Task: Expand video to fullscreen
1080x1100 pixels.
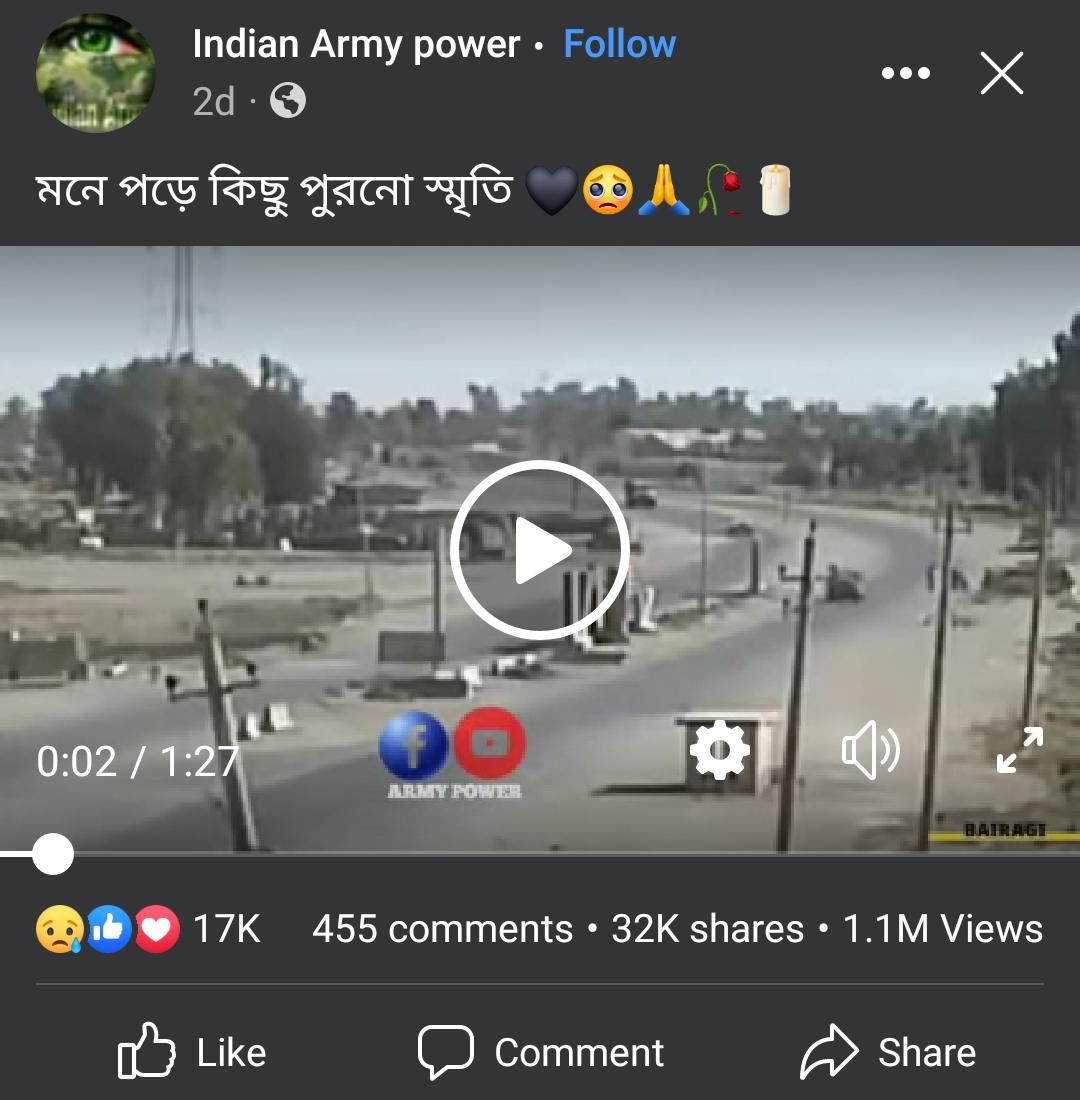Action: [1019, 750]
